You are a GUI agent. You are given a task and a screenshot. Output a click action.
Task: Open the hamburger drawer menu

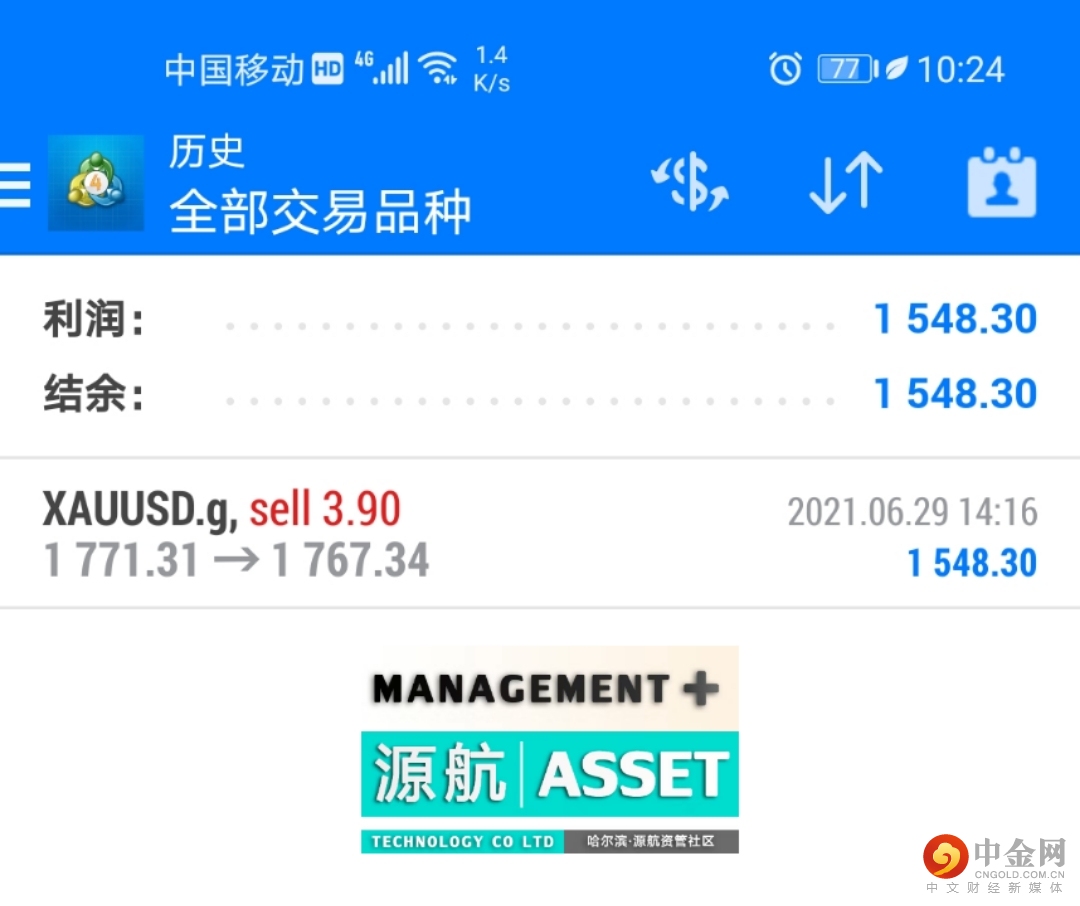(15, 185)
